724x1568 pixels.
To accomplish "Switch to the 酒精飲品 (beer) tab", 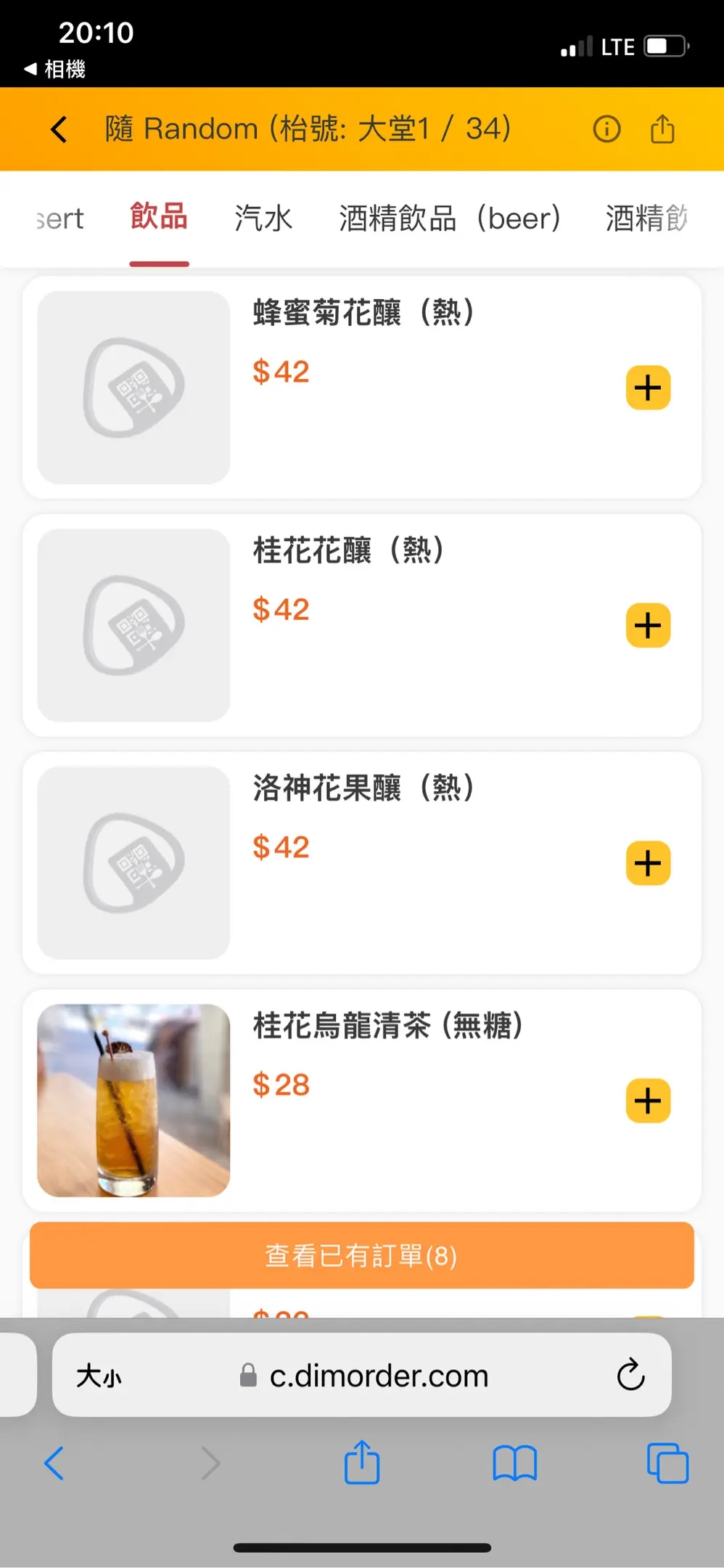I will 450,218.
